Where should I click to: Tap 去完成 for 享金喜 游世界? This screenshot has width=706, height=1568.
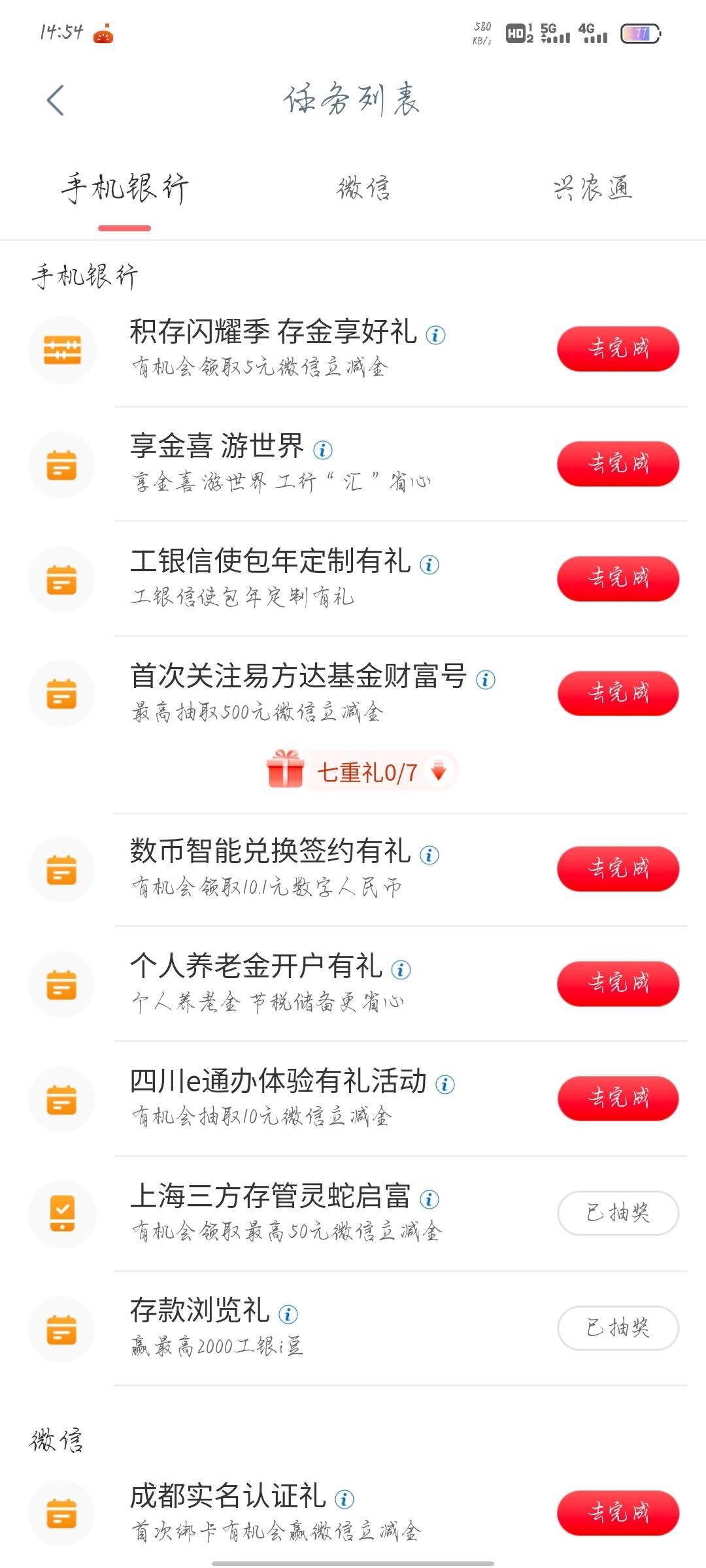pos(618,464)
